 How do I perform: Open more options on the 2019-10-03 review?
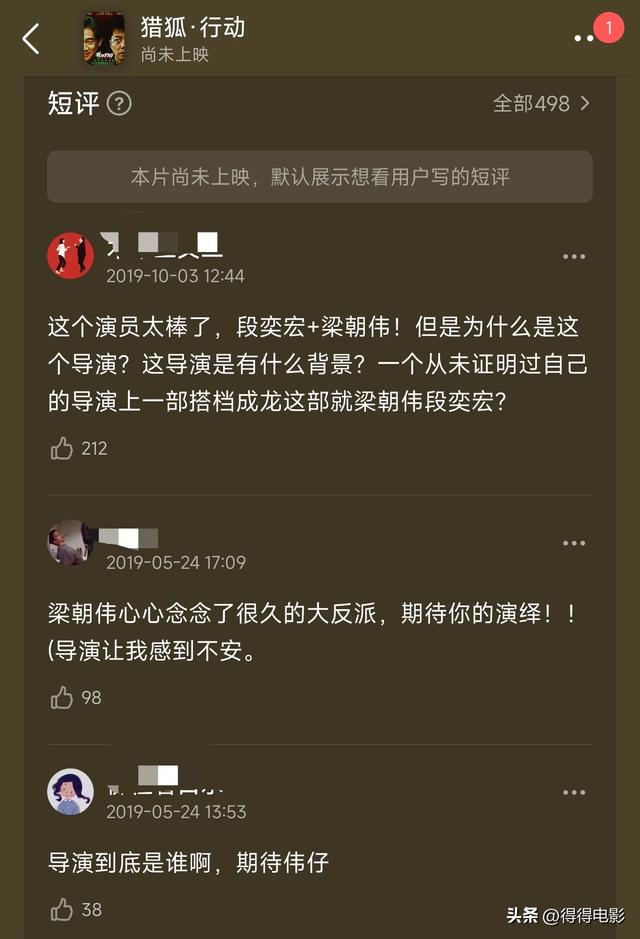574,257
